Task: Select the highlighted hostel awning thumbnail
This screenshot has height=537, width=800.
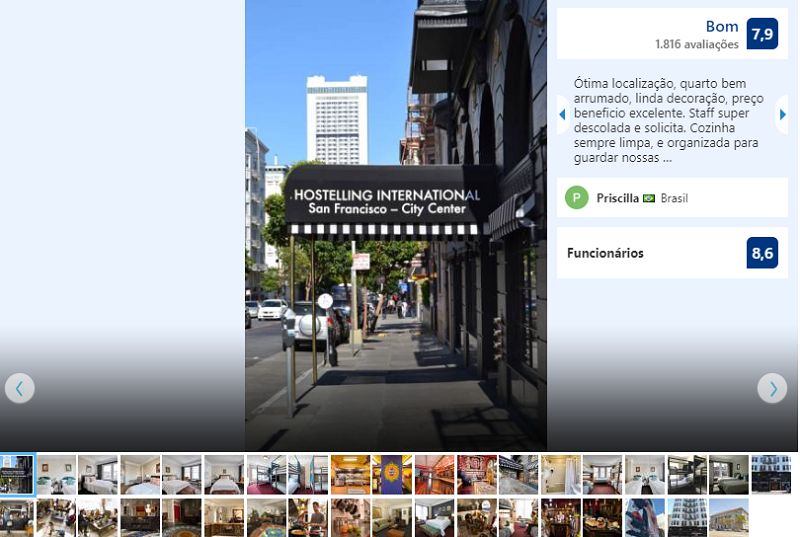Action: (x=17, y=474)
